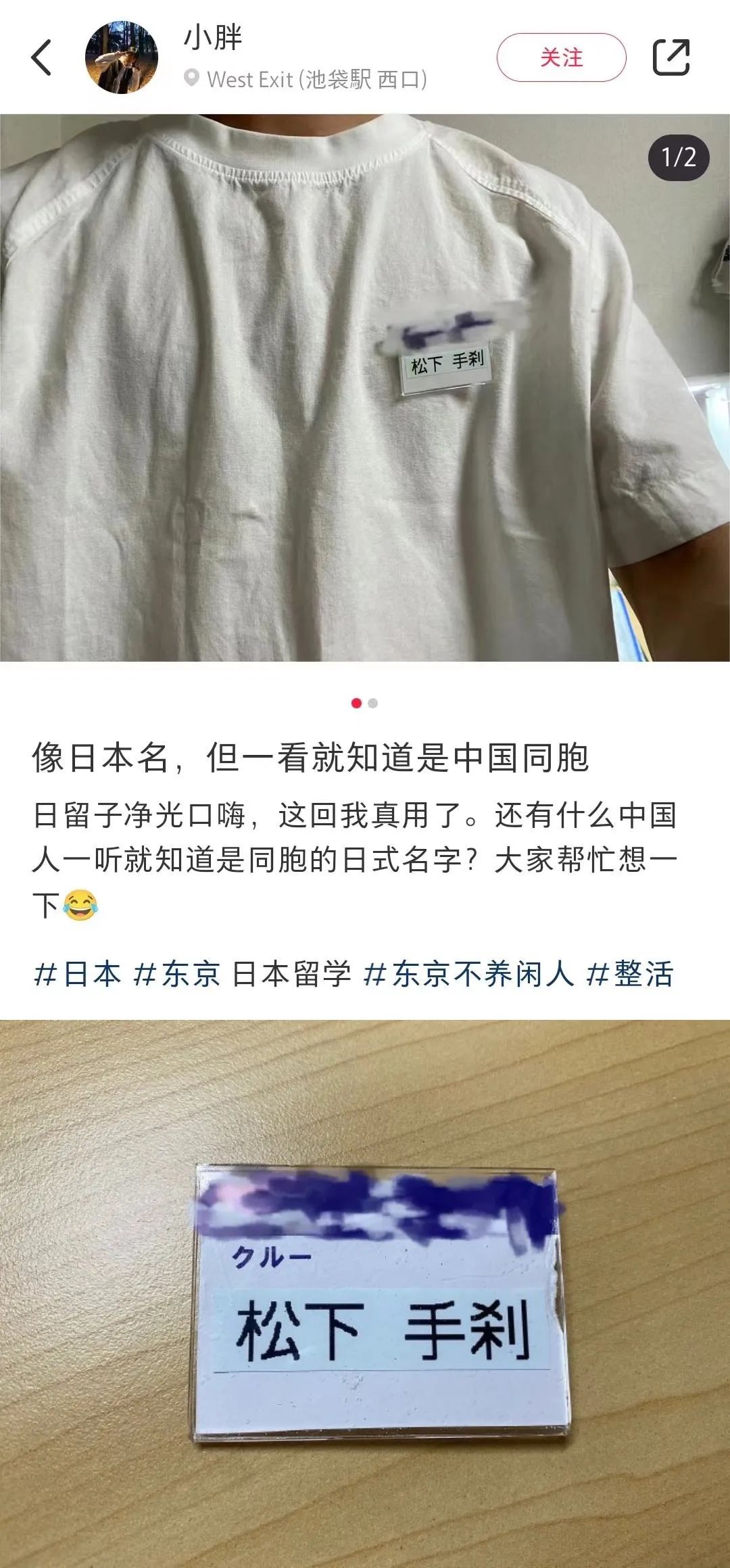Open 小胖's profile avatar
The width and height of the screenshot is (730, 1568).
[x=122, y=57]
